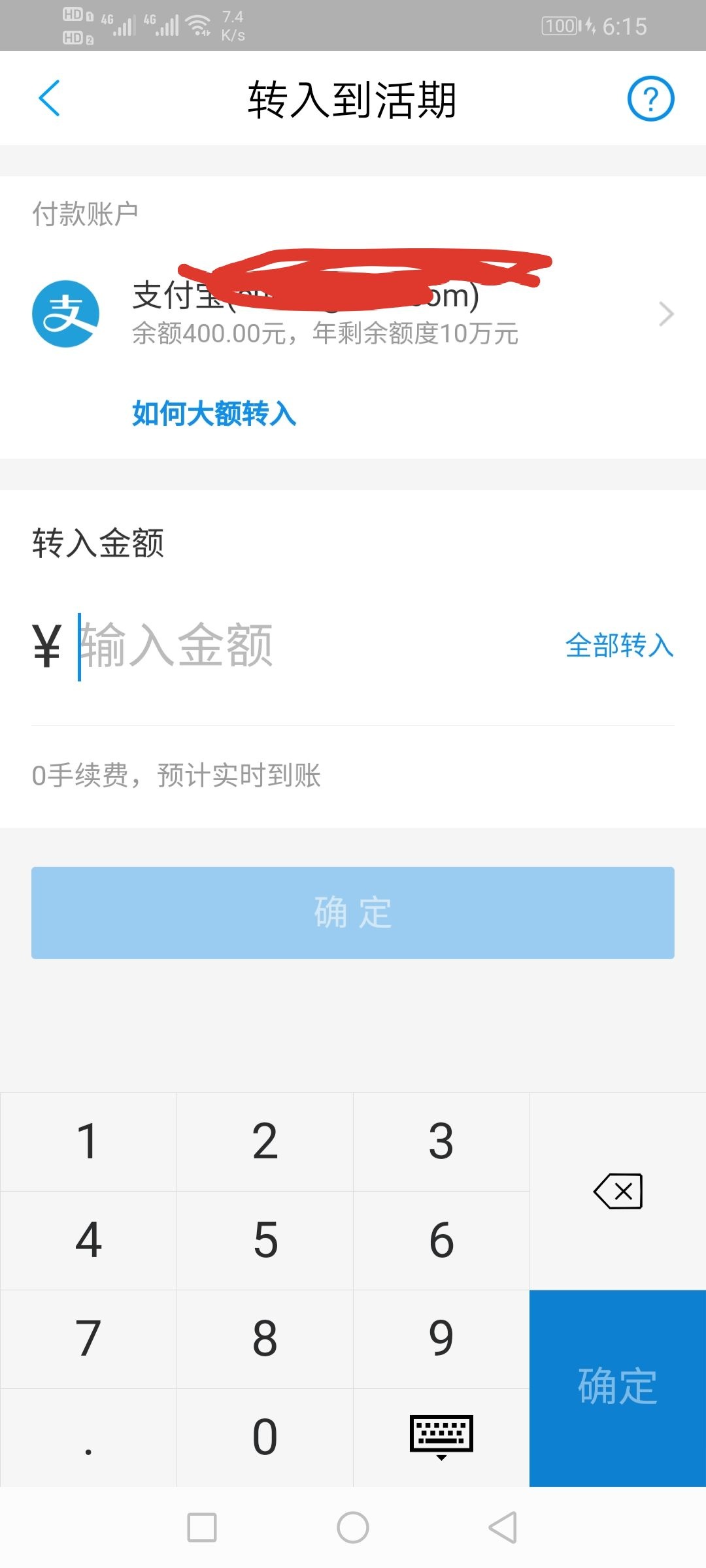
Task: Tap 全部转入 to transfer all
Action: tap(619, 645)
